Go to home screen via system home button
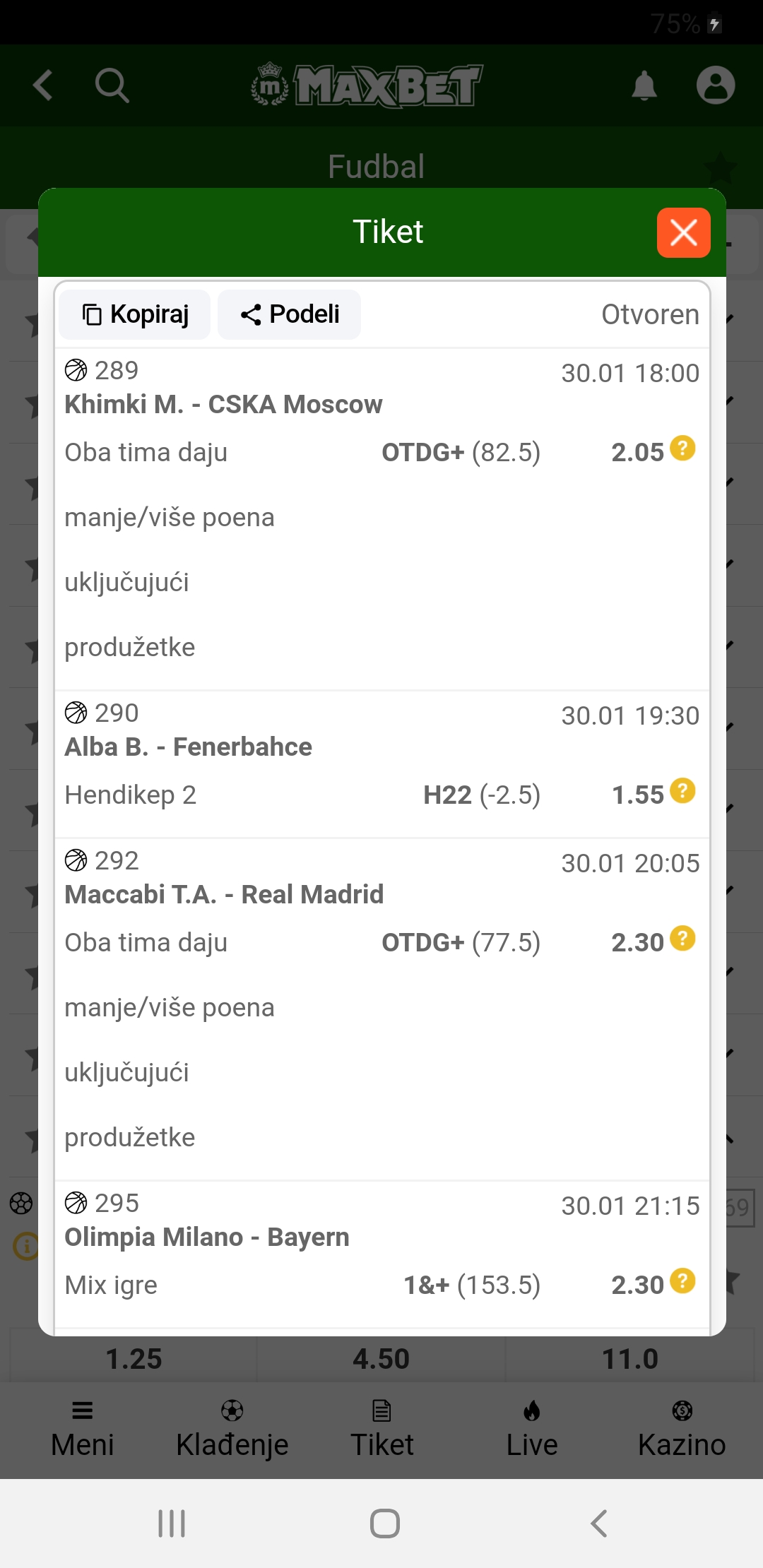The image size is (763, 1568). 385,1524
